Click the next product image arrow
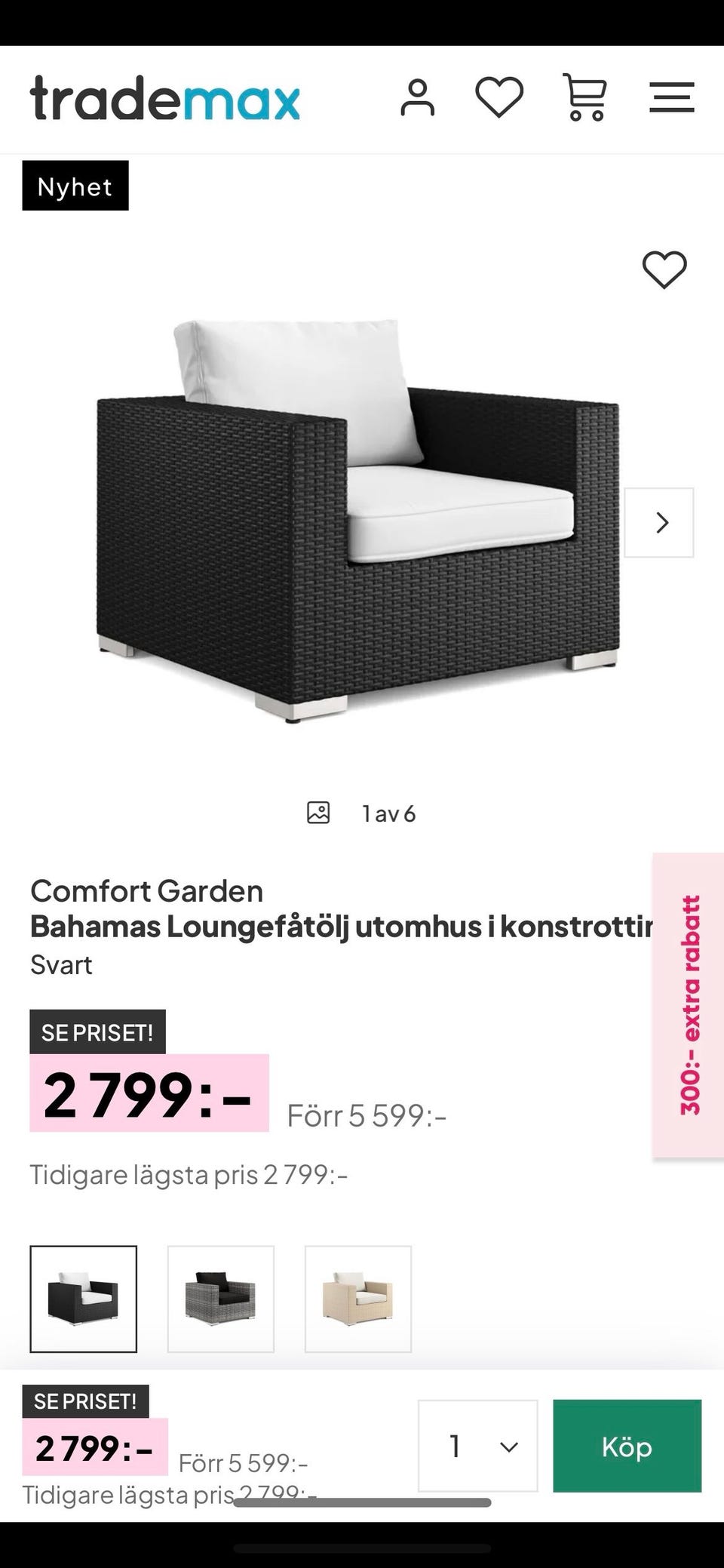Screen dimensions: 724x1568 660,521
